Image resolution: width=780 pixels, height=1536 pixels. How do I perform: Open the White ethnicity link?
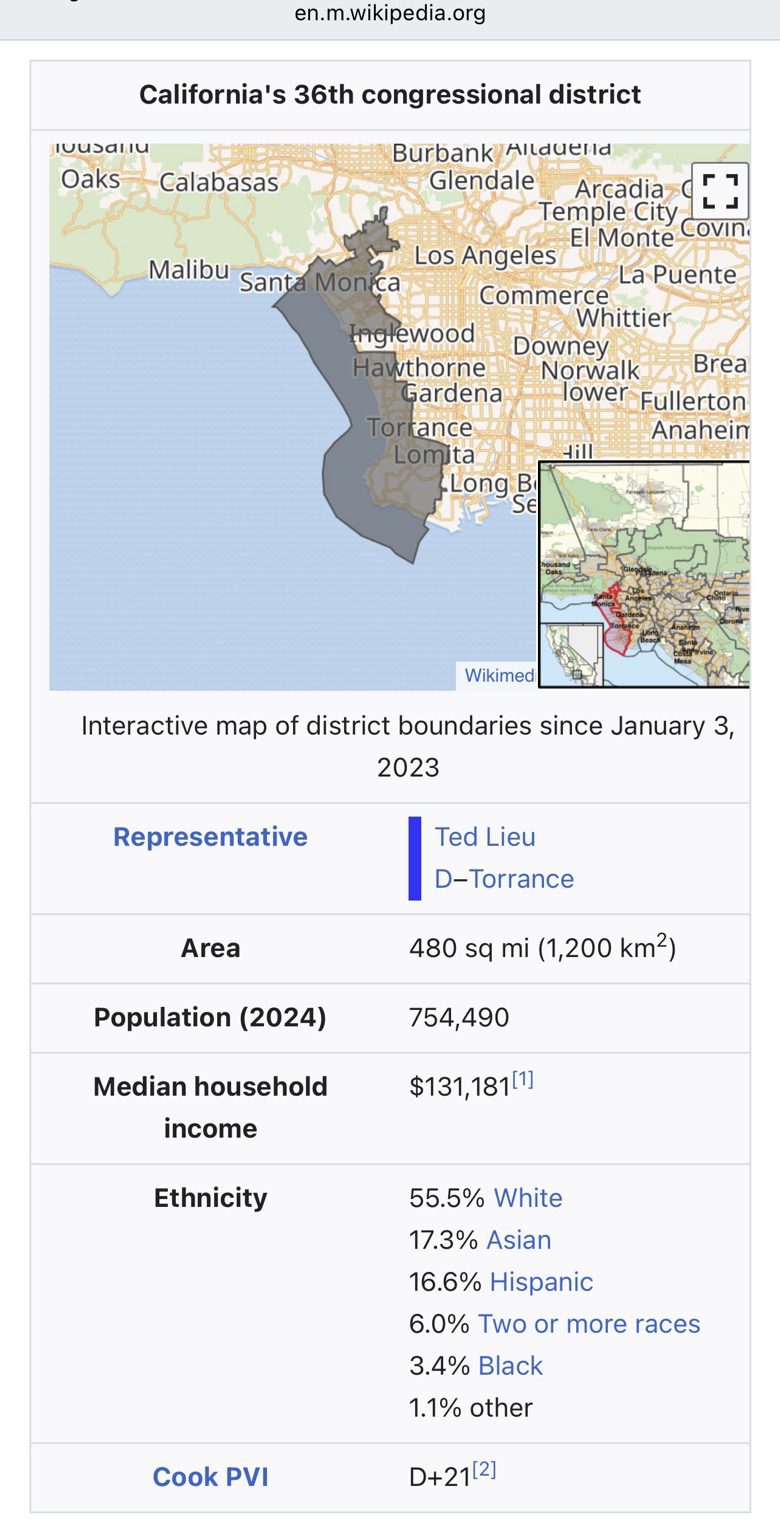pos(528,1198)
